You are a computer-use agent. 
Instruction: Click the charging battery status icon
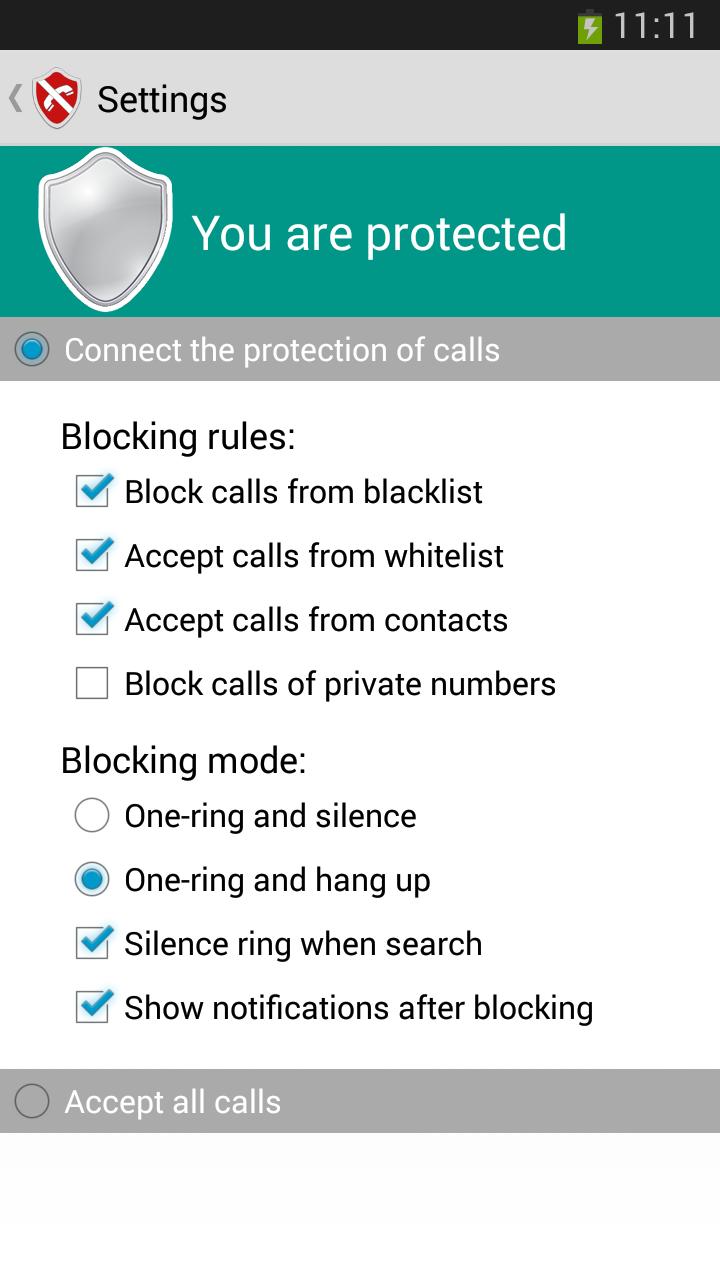tap(590, 25)
